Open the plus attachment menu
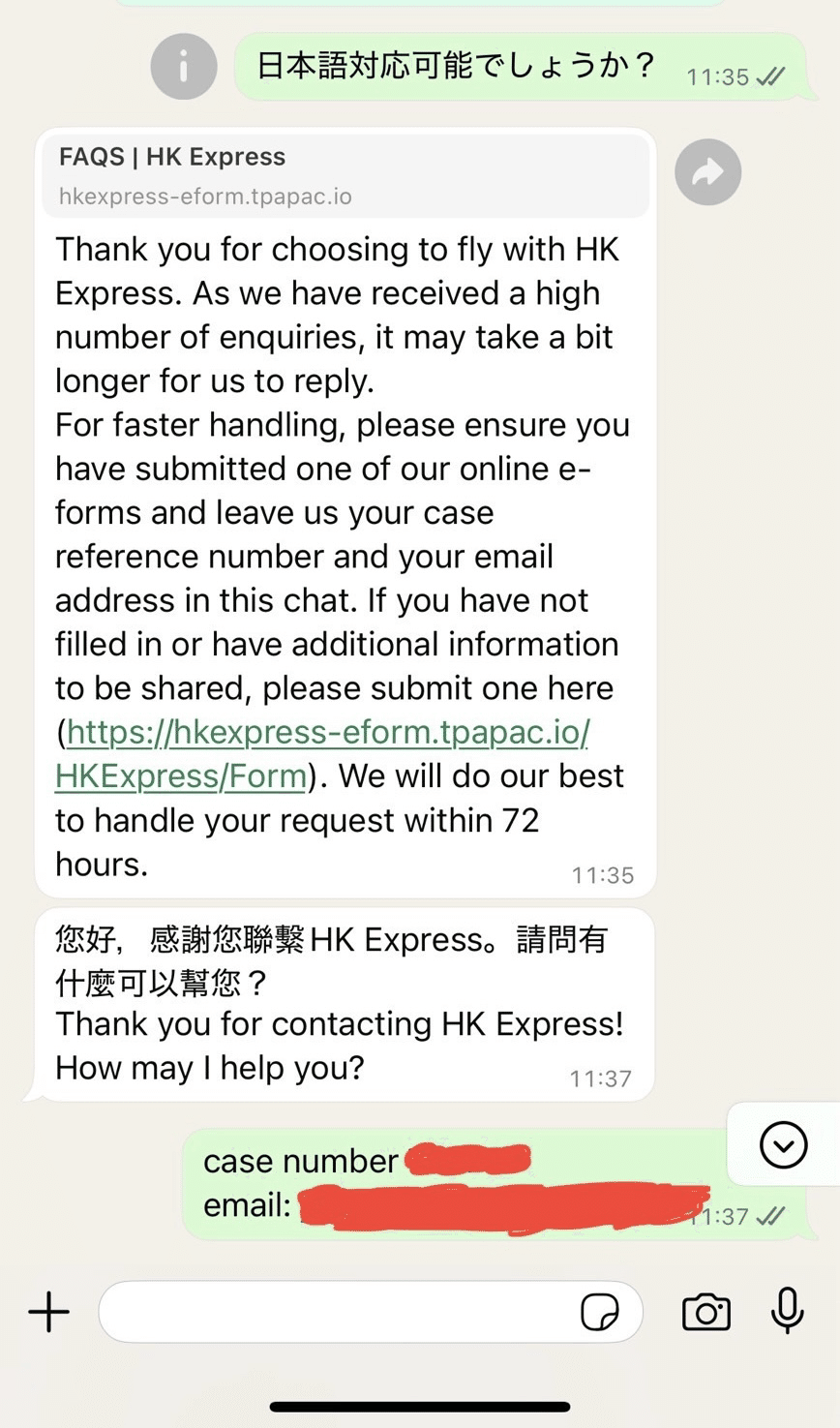Image resolution: width=840 pixels, height=1428 pixels. [x=49, y=1312]
